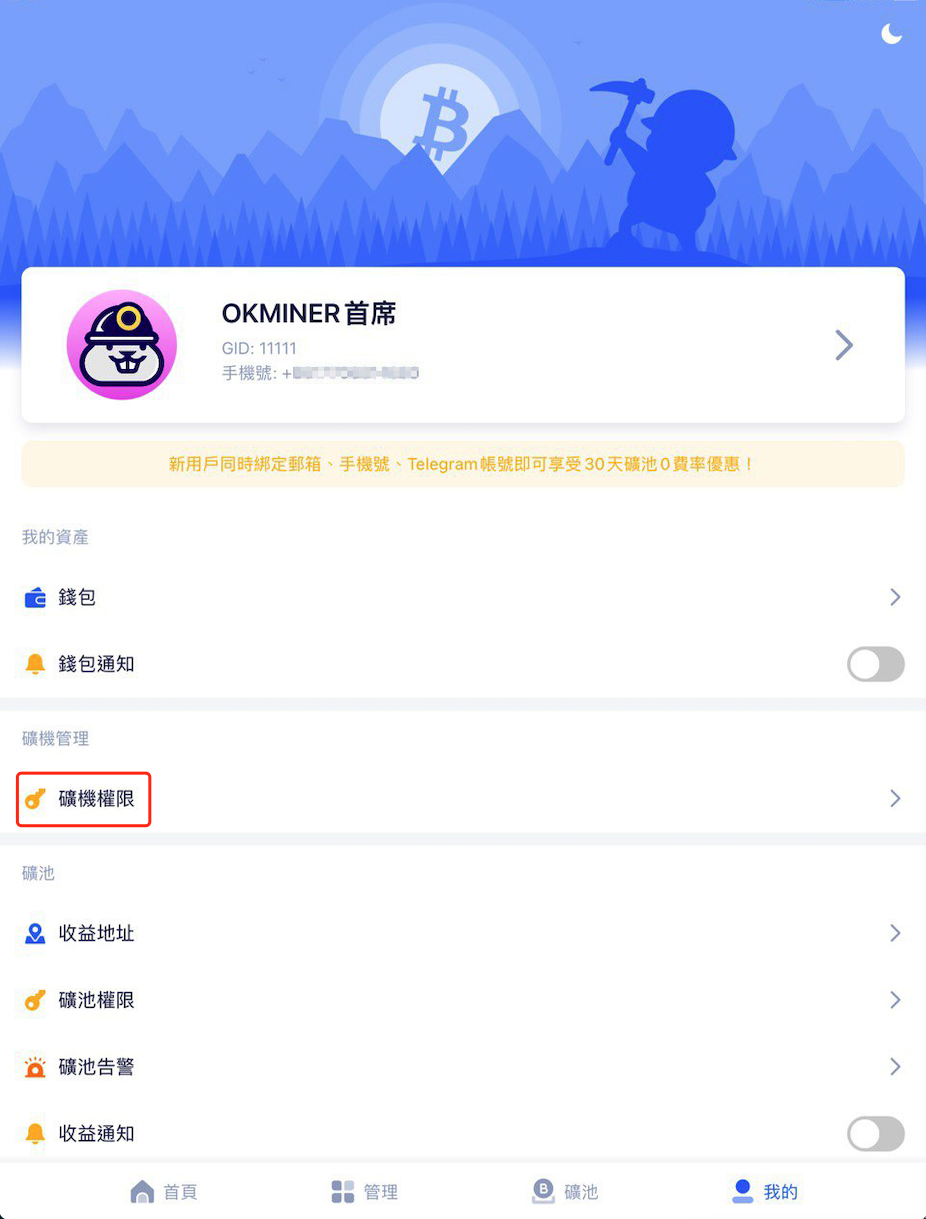Open the 收益地址 row
The height and width of the screenshot is (1219, 926).
tap(462, 933)
